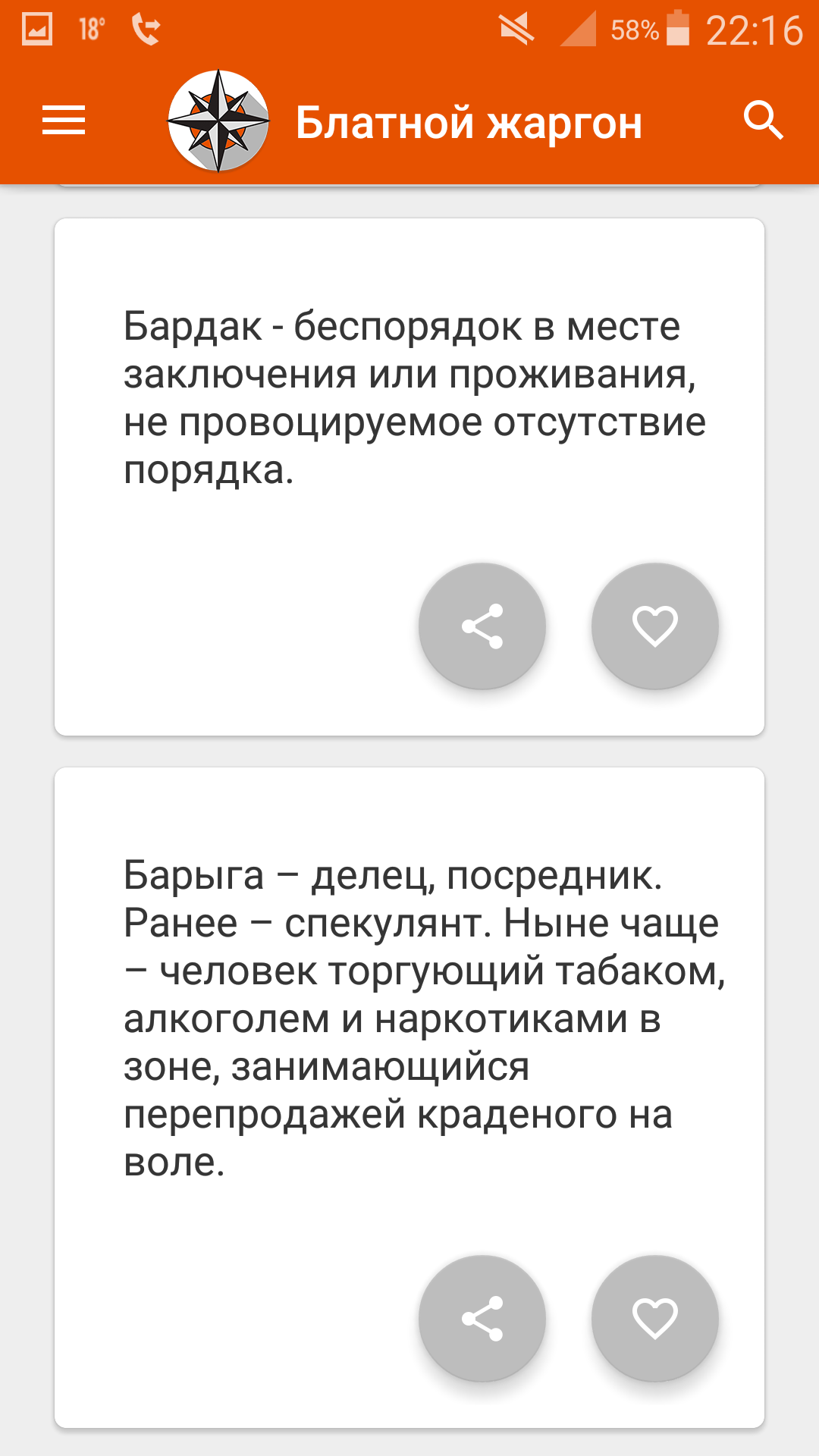
Task: Open search in the app bar
Action: click(763, 121)
